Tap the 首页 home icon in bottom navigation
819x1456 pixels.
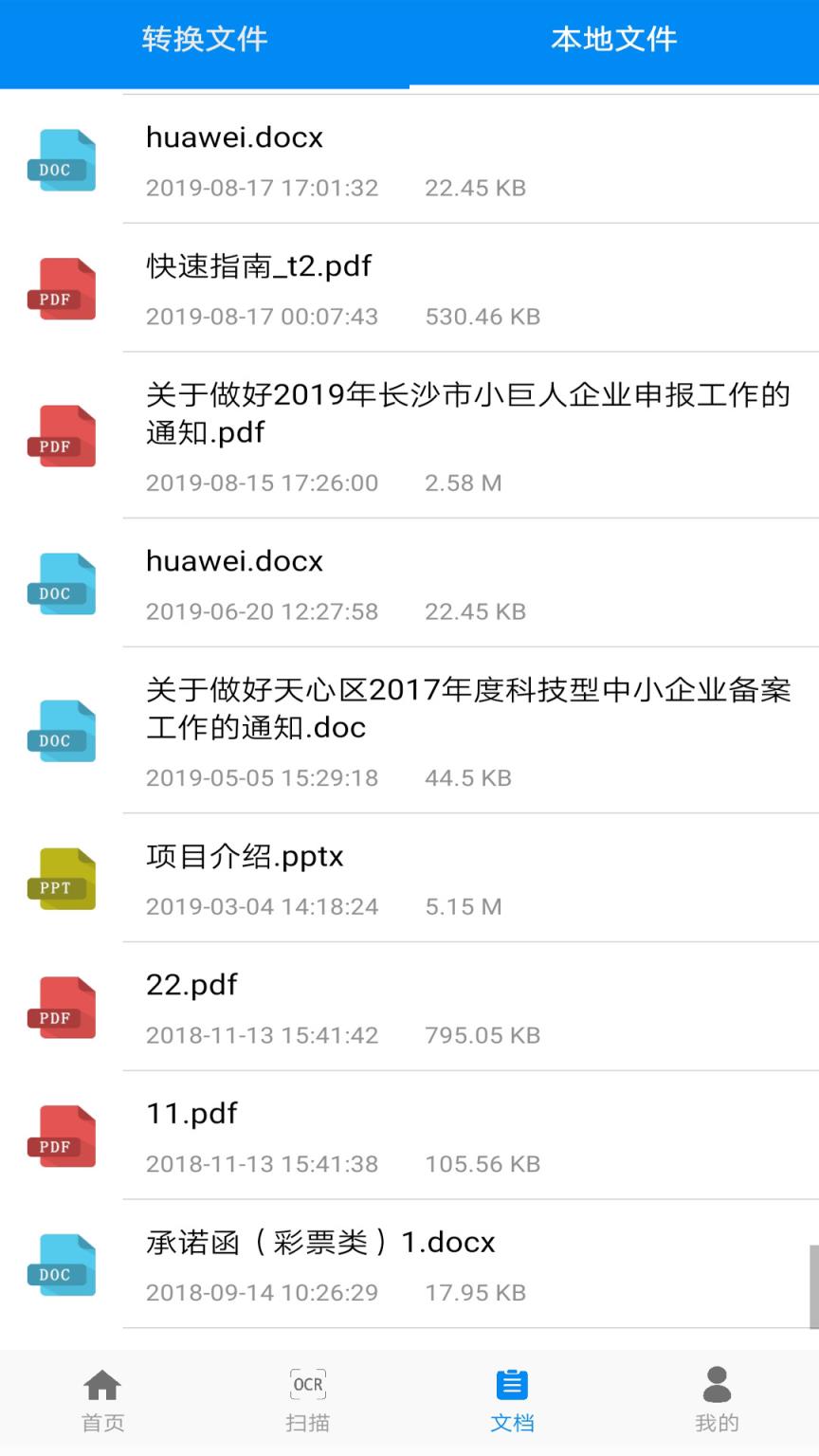[101, 1398]
